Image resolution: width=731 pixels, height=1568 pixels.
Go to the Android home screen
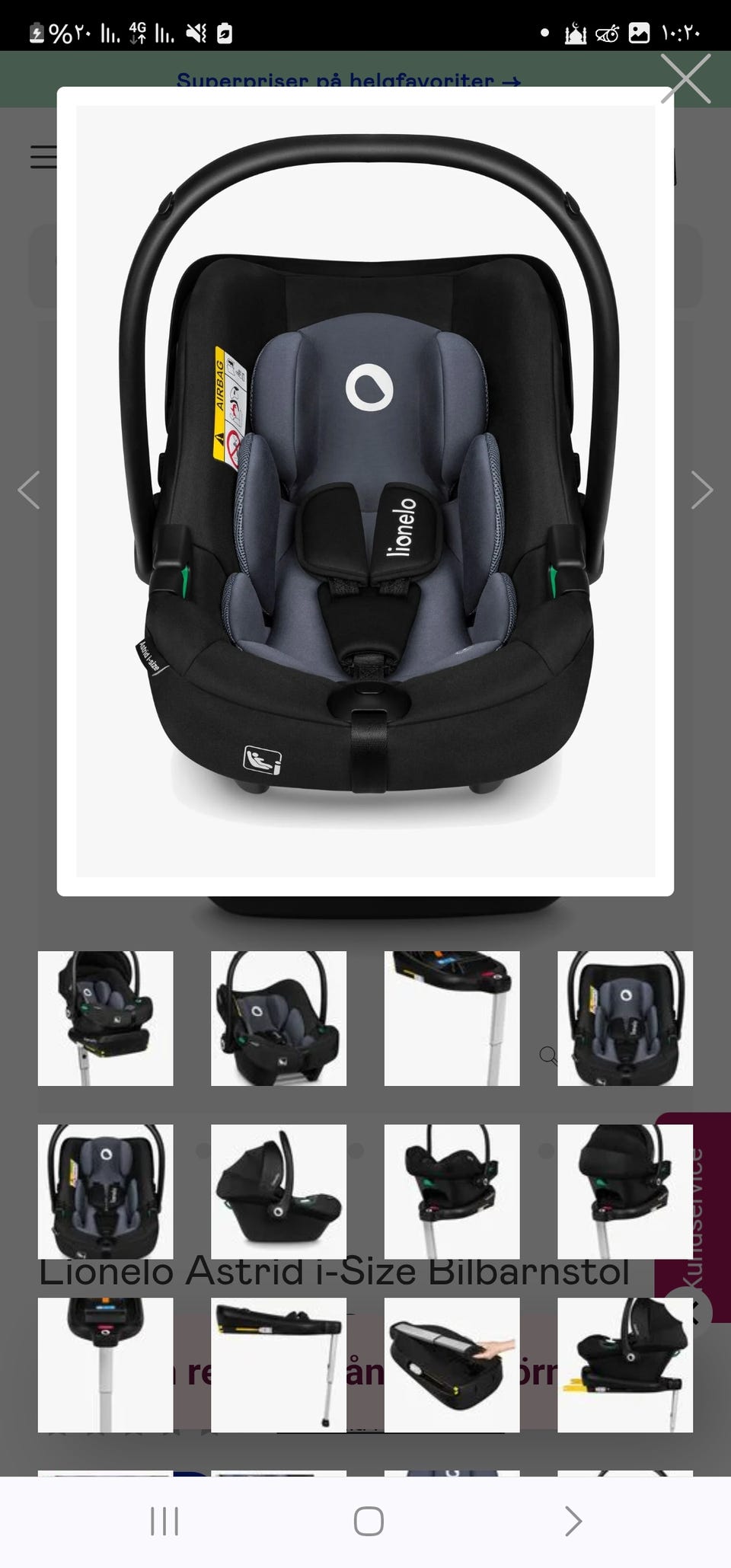369,1521
